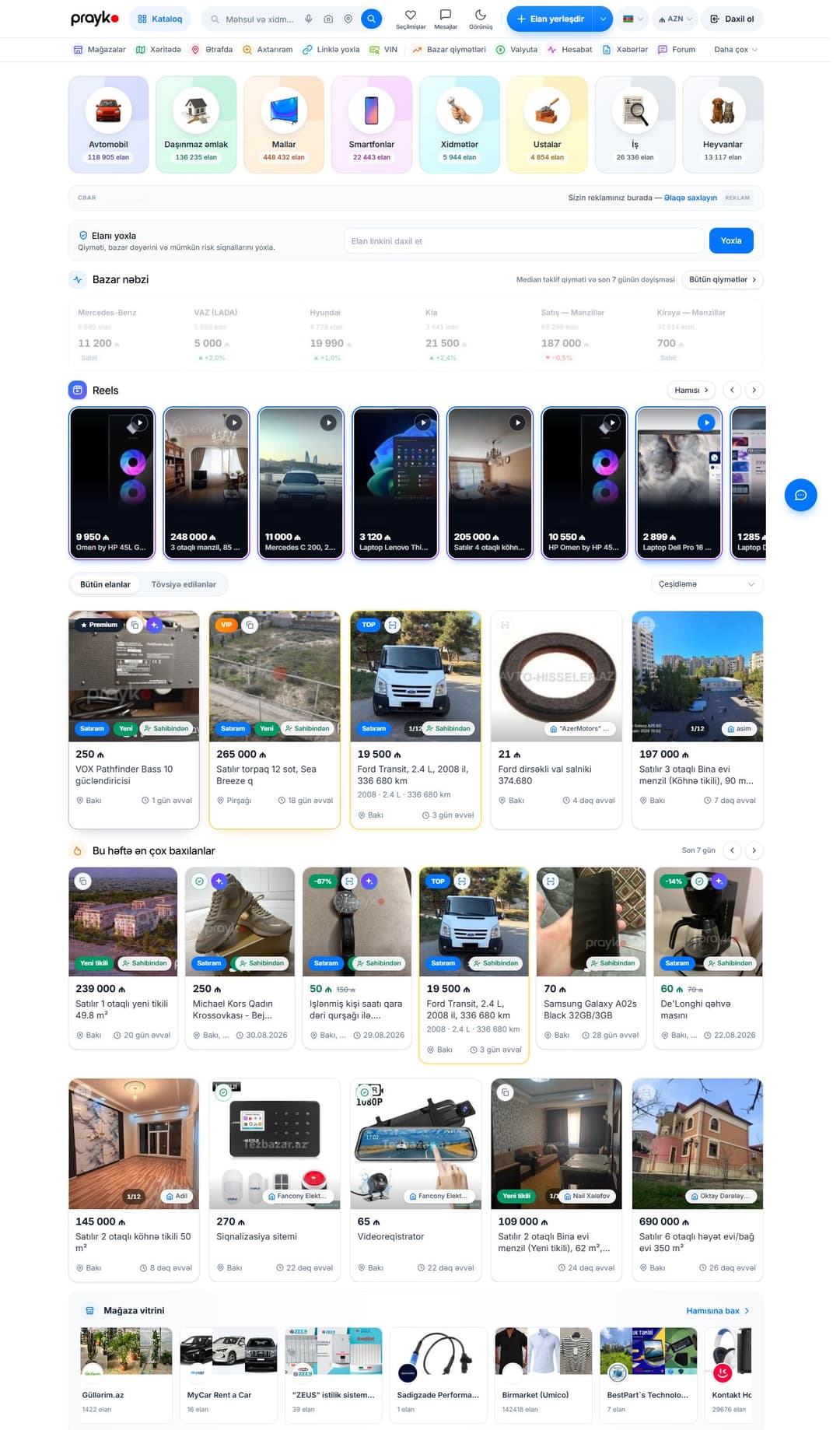Tap the blue search magnifier button
840x1430 pixels.
click(372, 19)
